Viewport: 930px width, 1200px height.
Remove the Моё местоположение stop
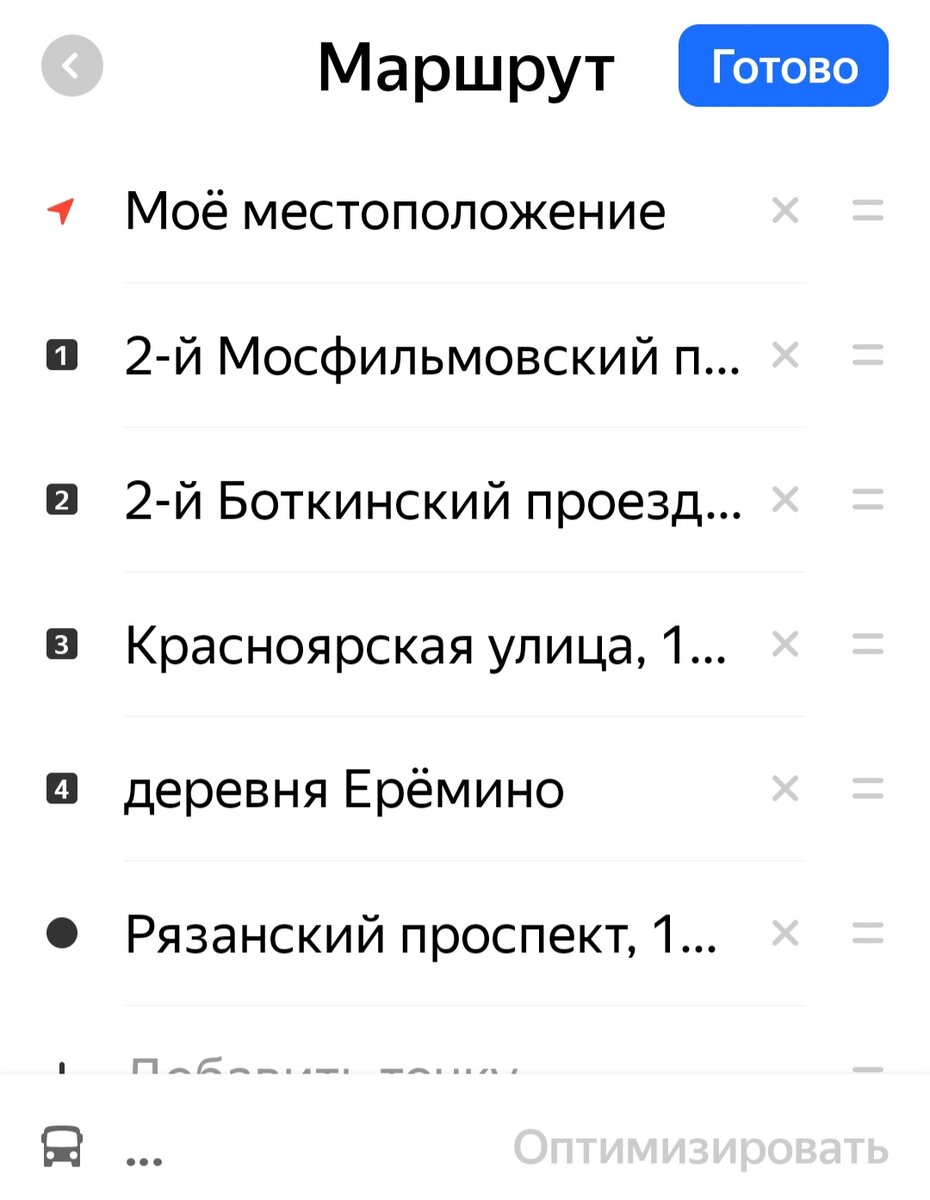785,210
